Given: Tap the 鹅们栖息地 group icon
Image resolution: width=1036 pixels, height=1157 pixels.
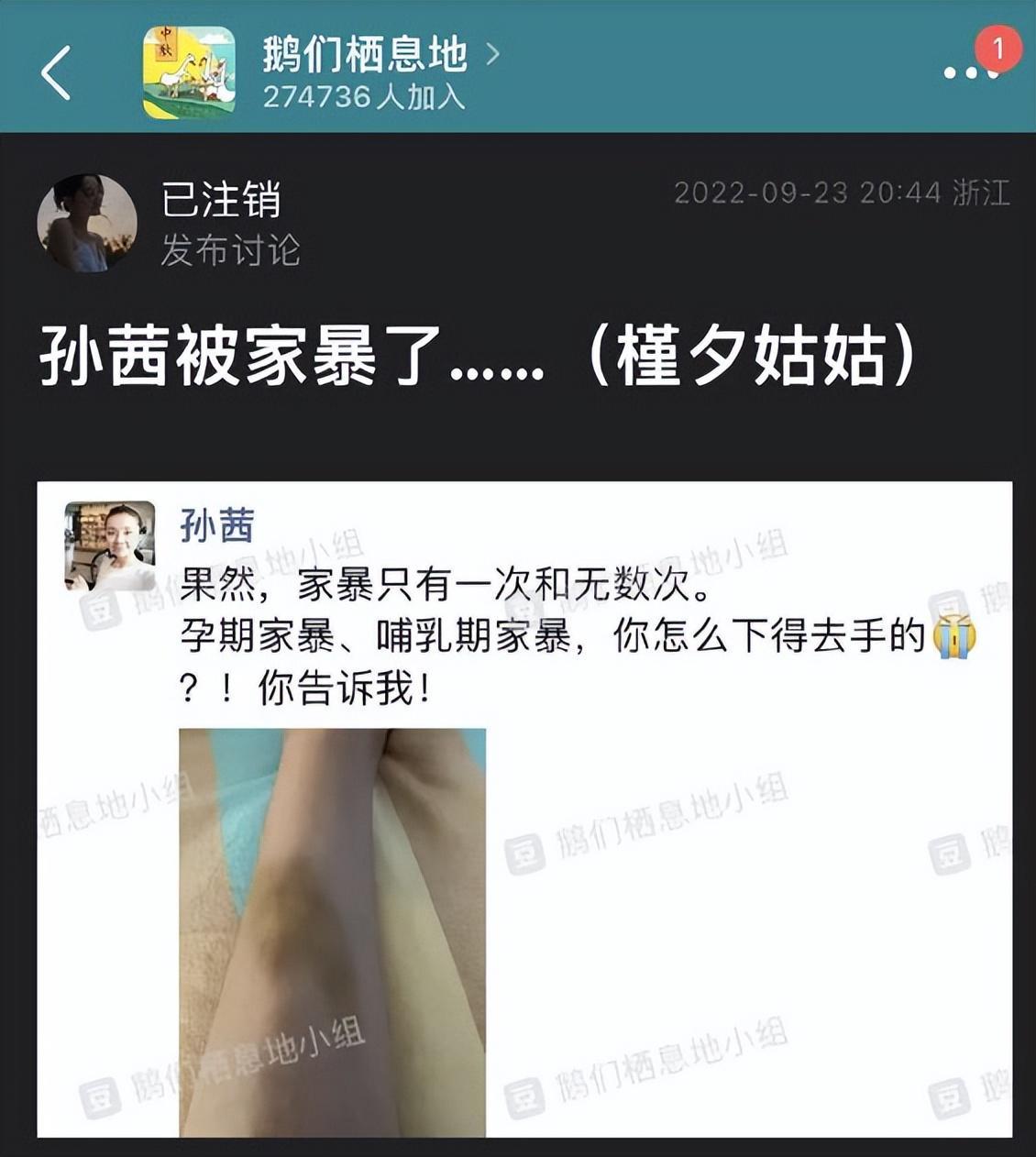Looking at the screenshot, I should point(189,72).
